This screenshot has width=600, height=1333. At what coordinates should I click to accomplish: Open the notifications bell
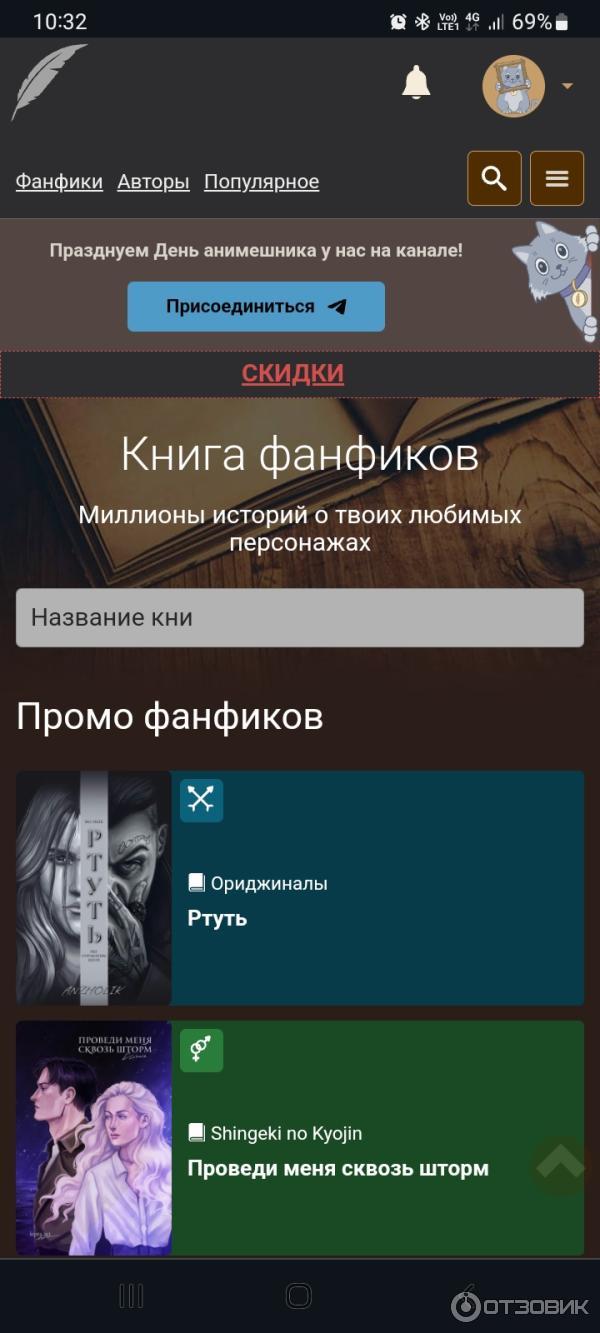416,84
